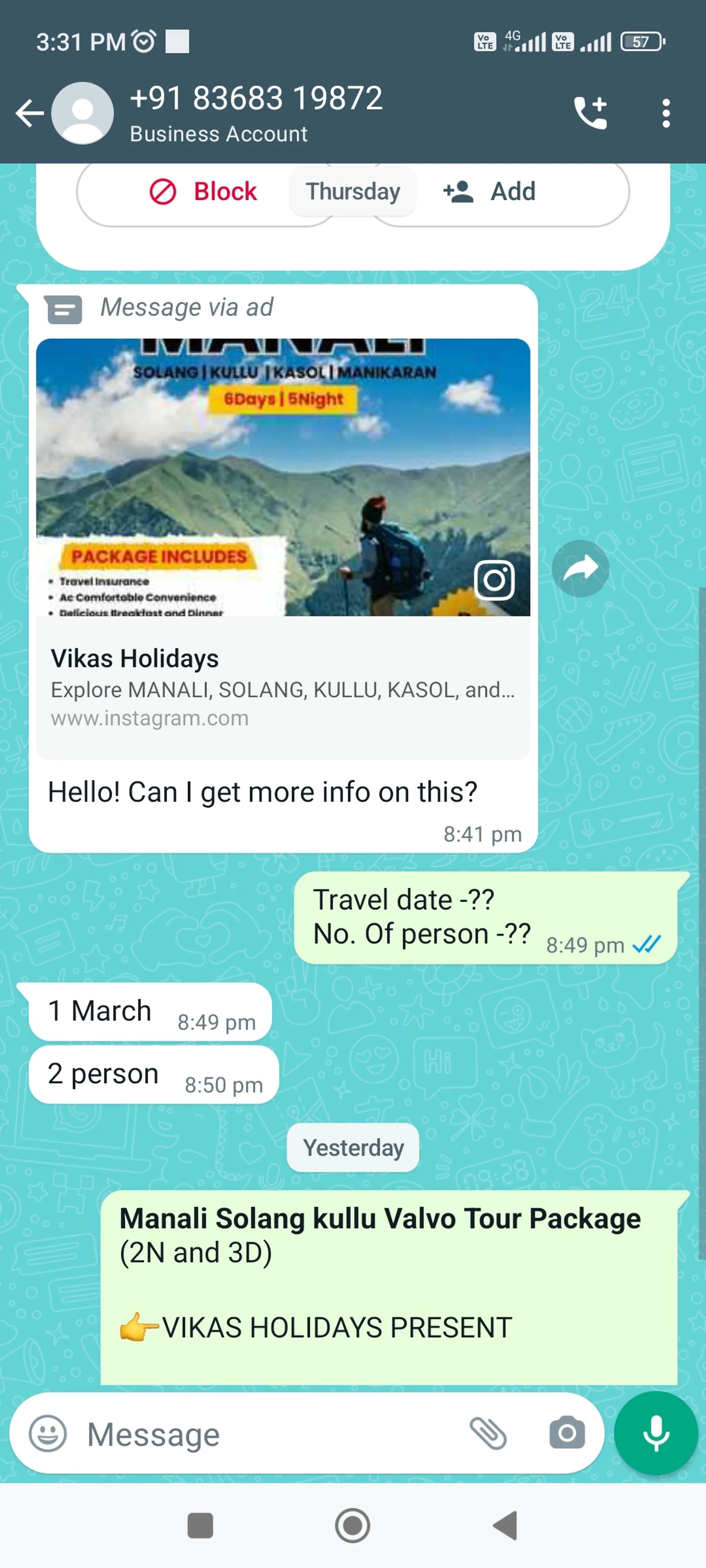The image size is (706, 1568).
Task: Open the Vikas Holidays Instagram ad card
Action: pyautogui.click(x=283, y=548)
